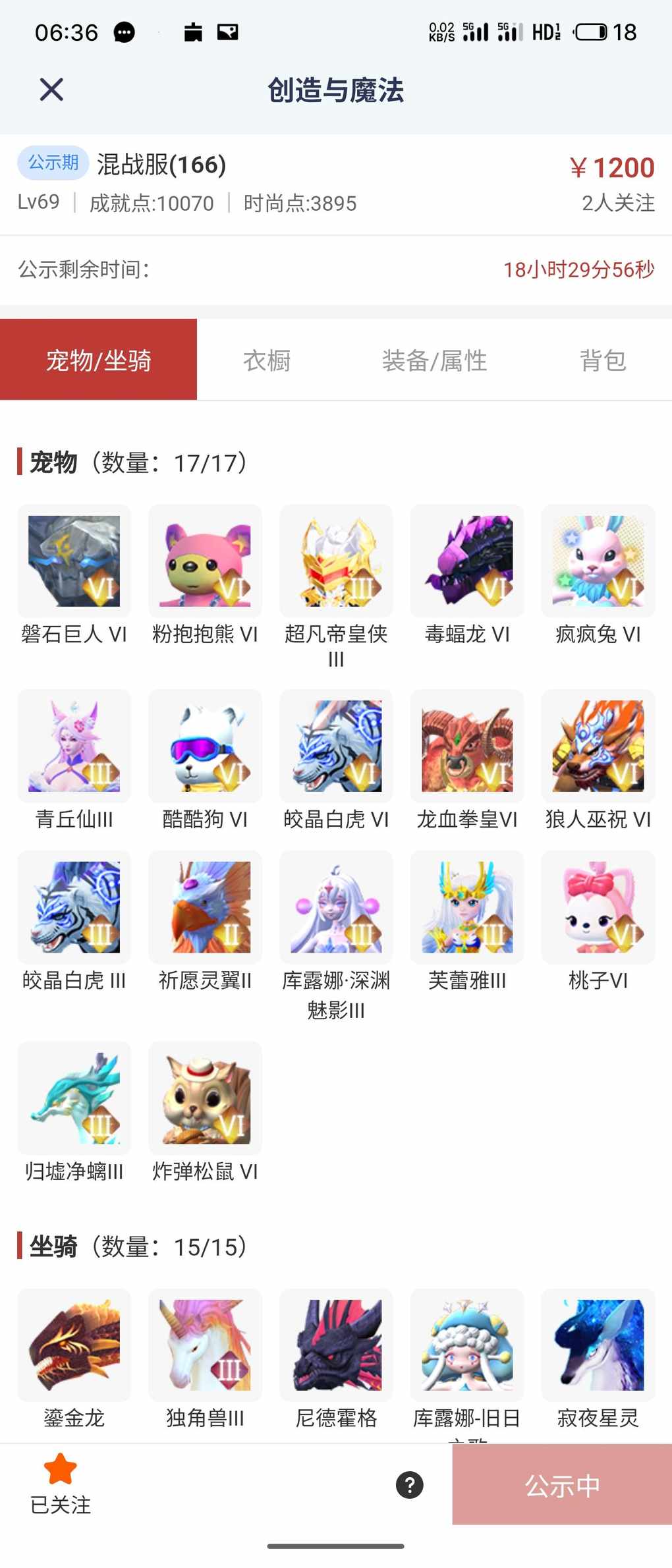The image size is (672, 1568).
Task: View the 疯疯兔 VI pet details
Action: pos(598,561)
